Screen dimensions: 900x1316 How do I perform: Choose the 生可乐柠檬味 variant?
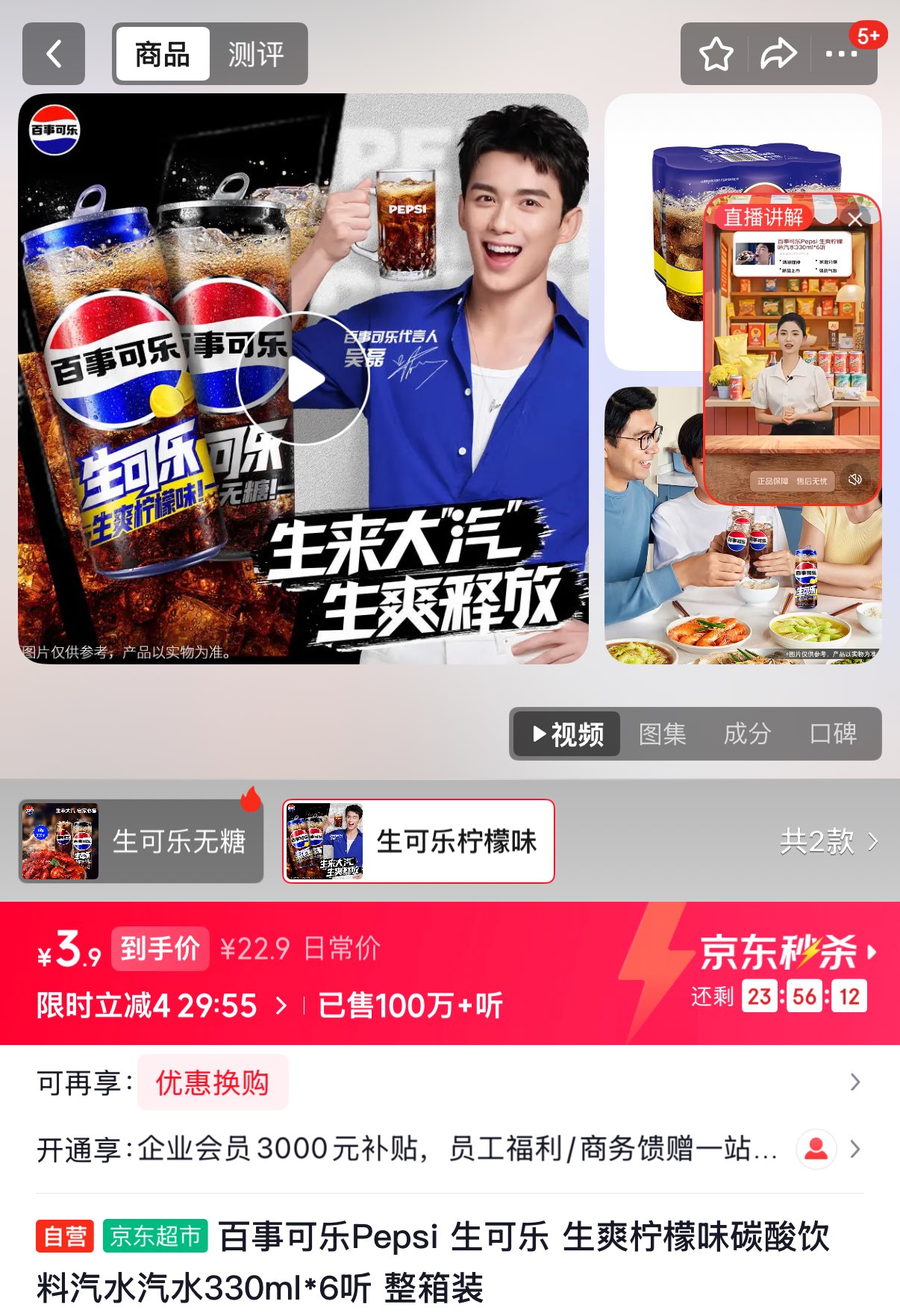(418, 841)
